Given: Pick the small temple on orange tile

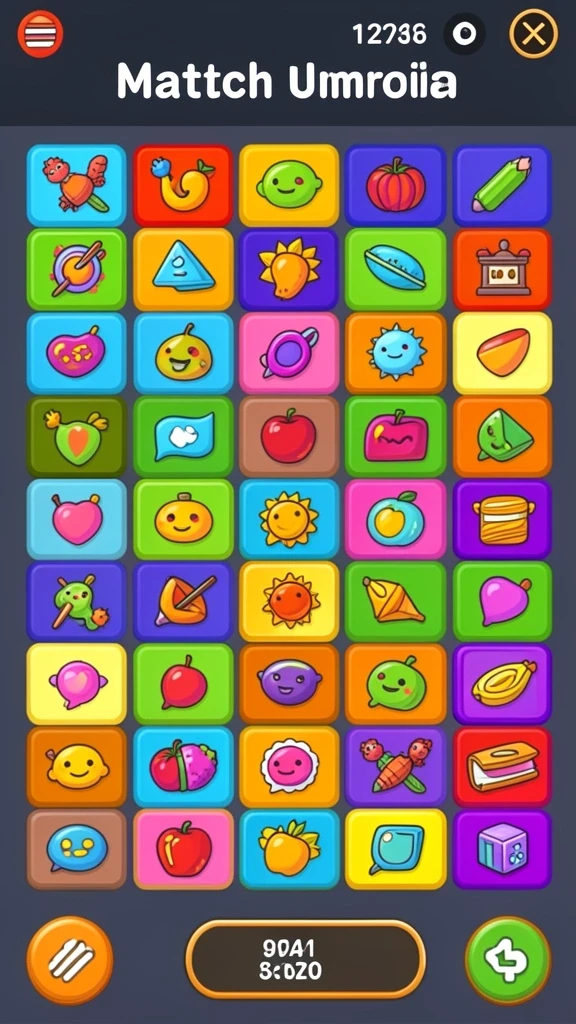Looking at the screenshot, I should [502, 269].
